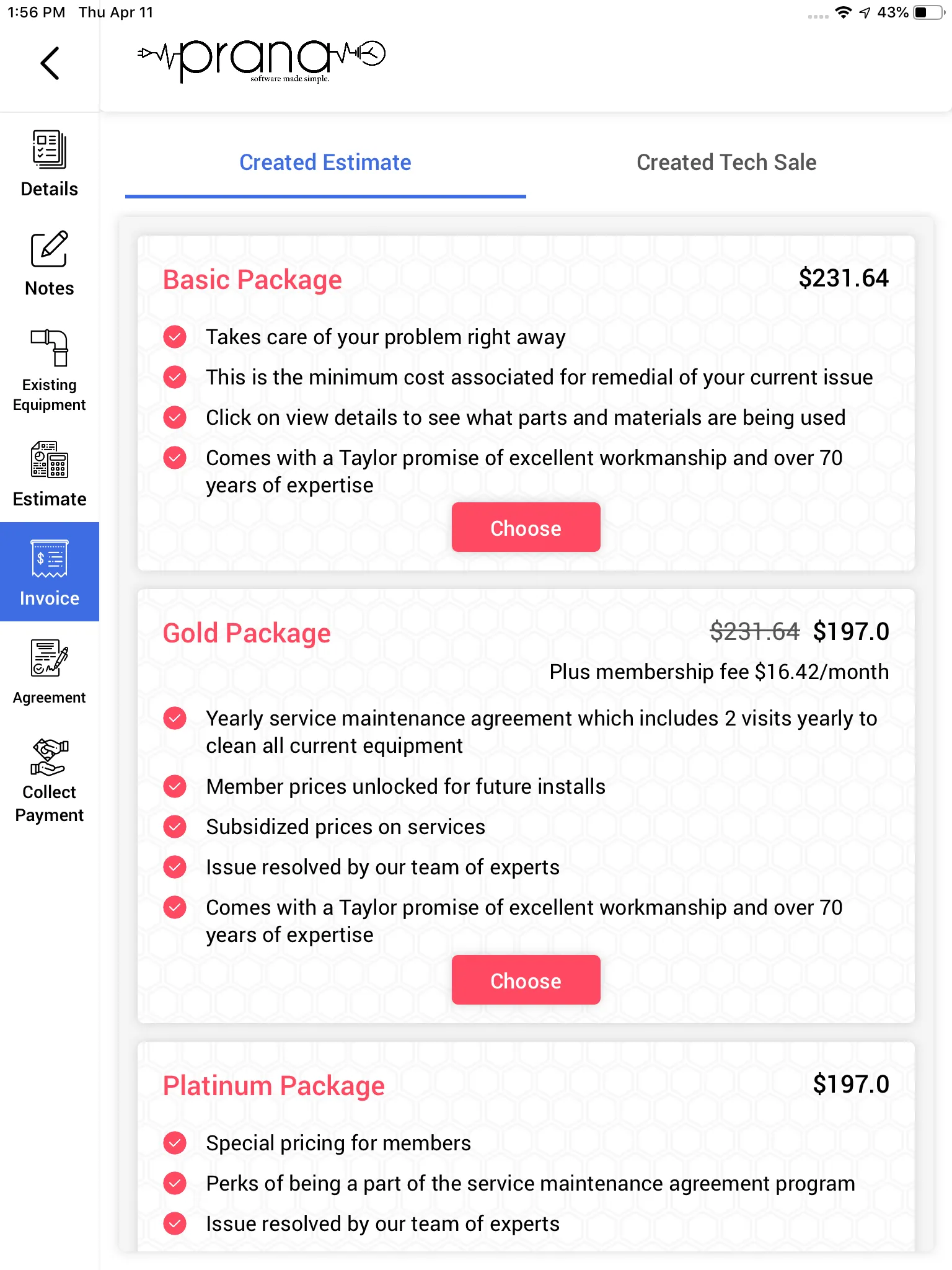Click the Gold Package title
The image size is (952, 1270).
[x=246, y=633]
